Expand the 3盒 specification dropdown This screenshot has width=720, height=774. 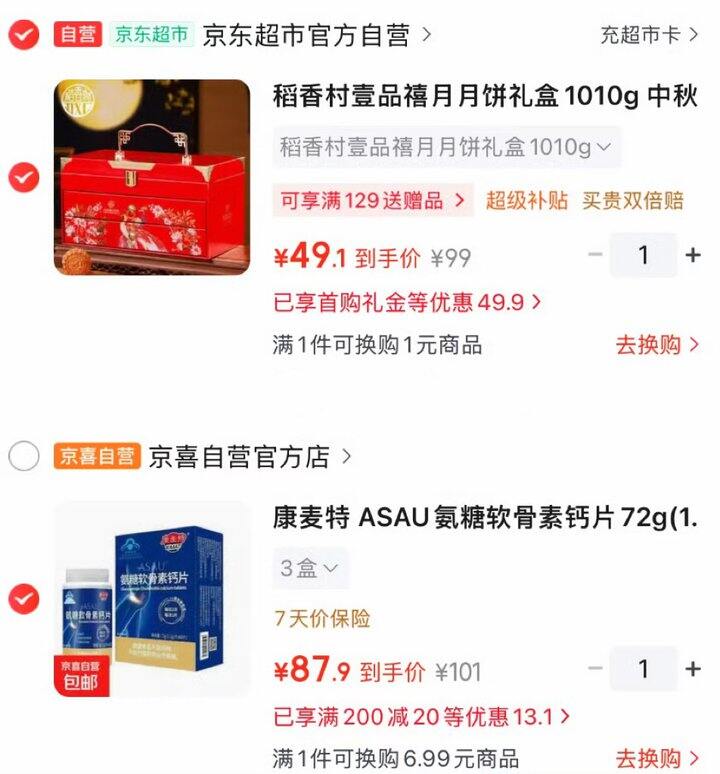pos(311,568)
